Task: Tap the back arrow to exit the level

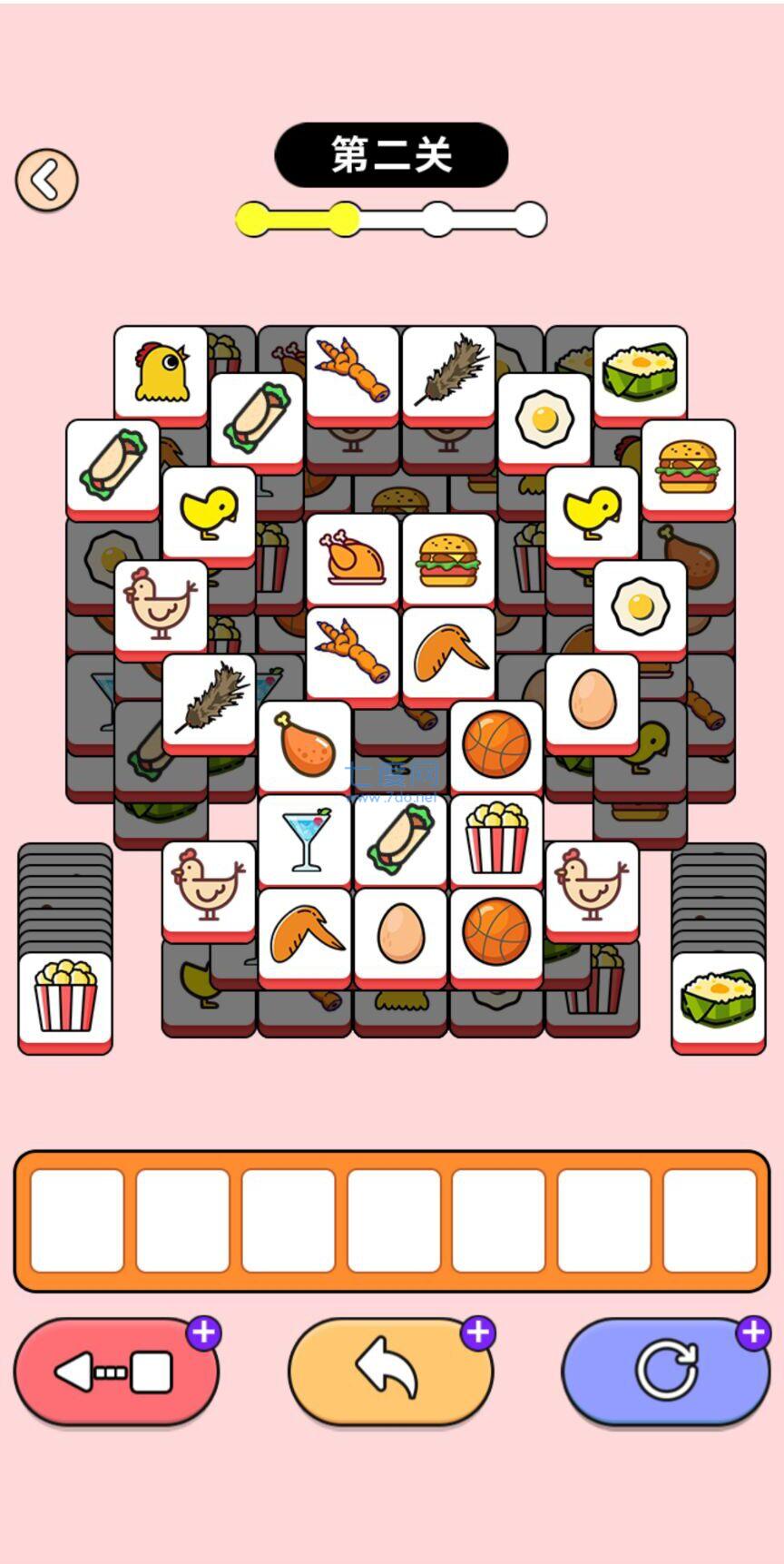Action: (x=46, y=179)
